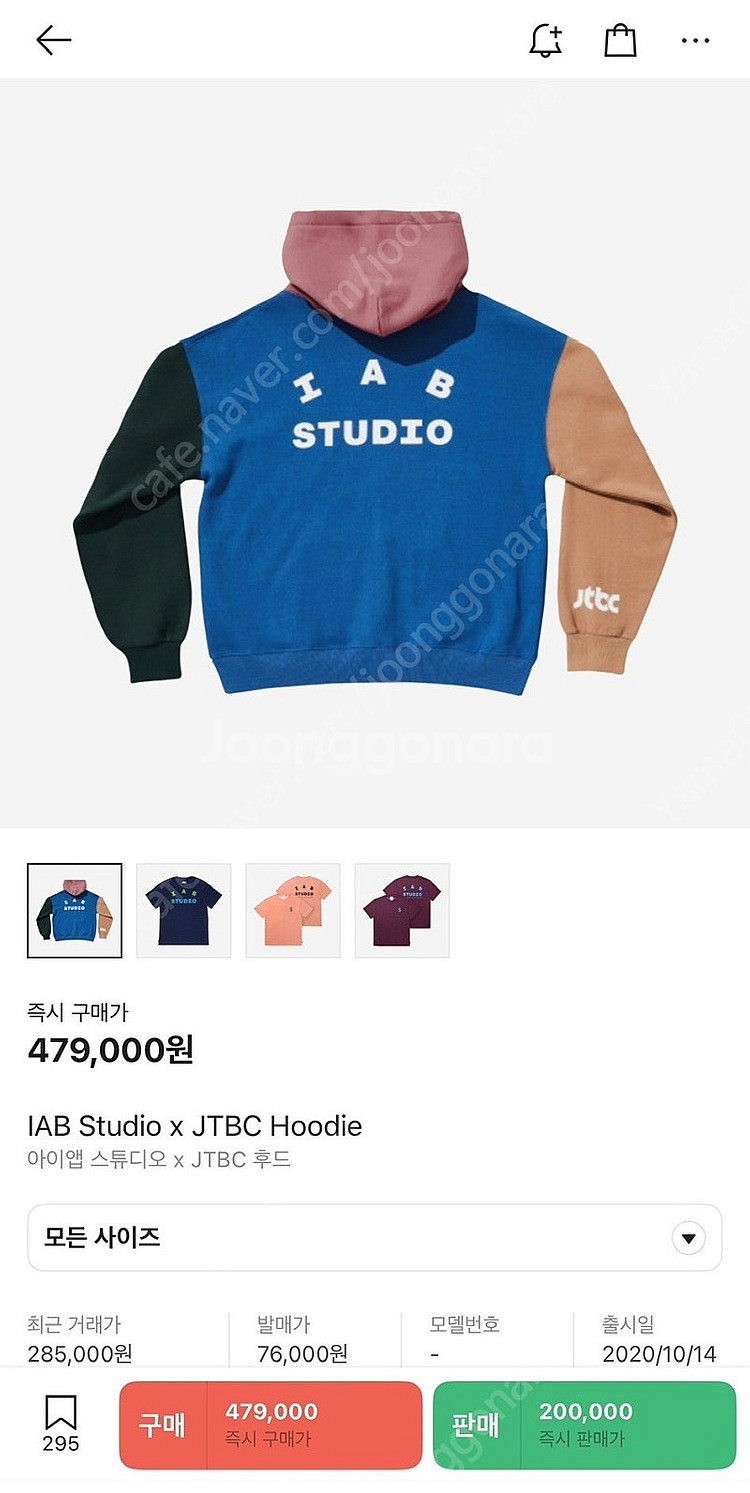View the main hoodie product image

click(x=375, y=452)
